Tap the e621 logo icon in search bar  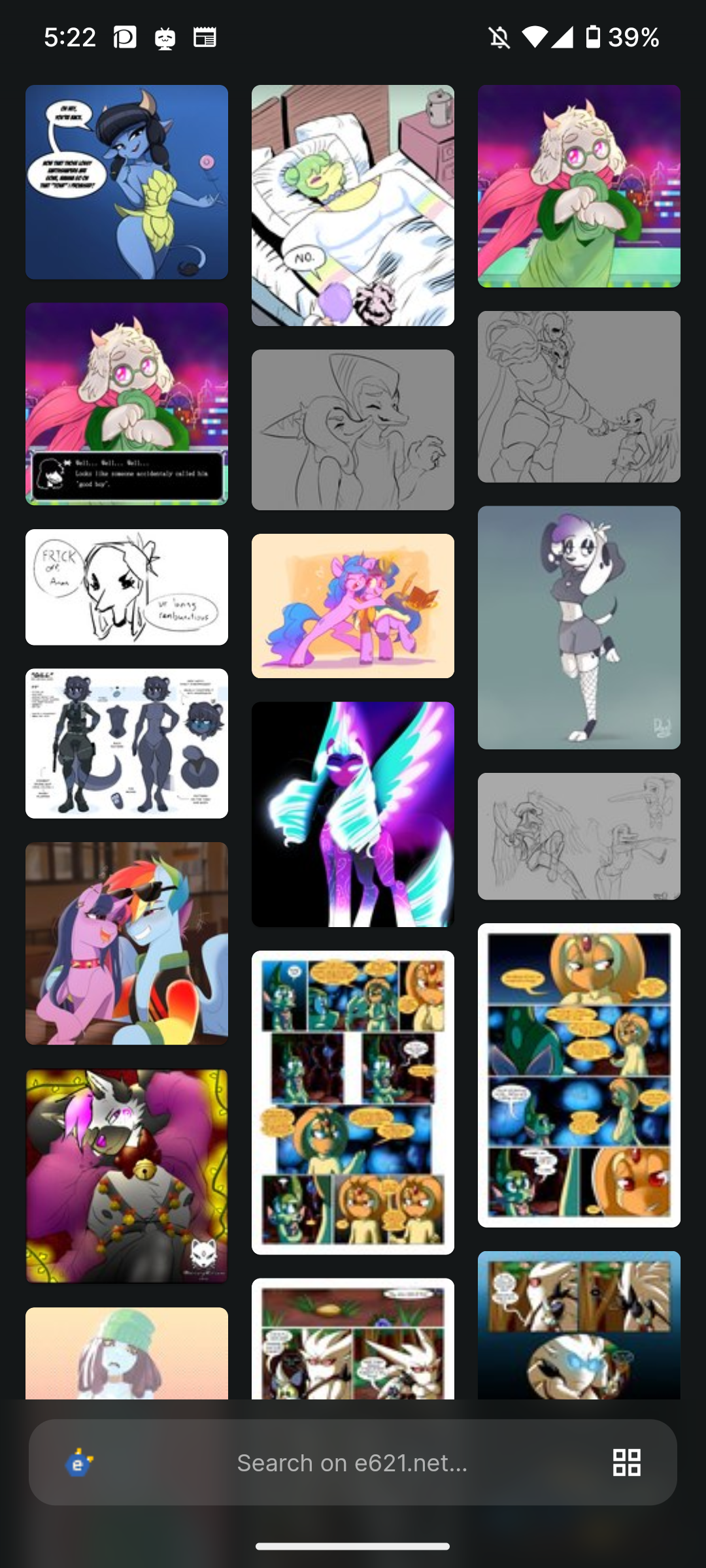79,1462
